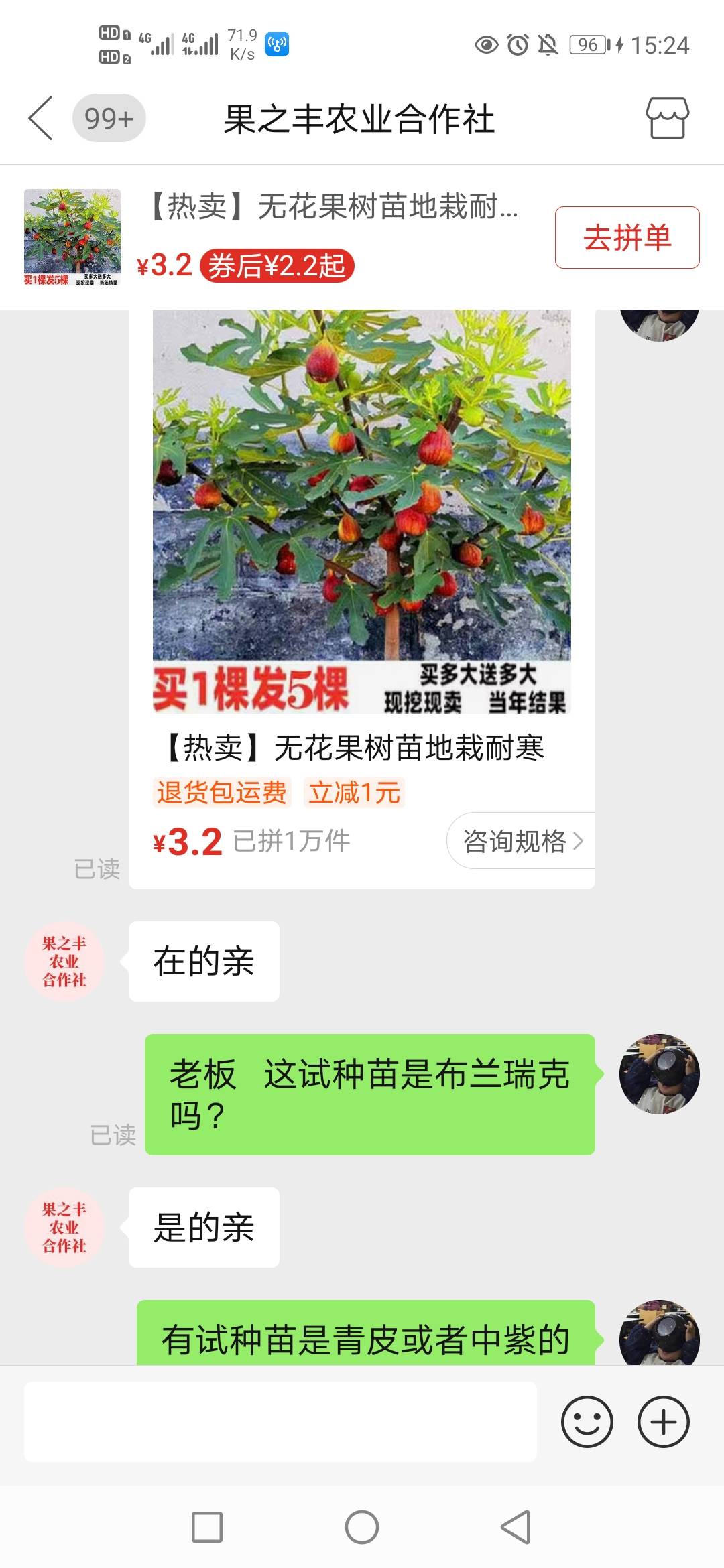The height and width of the screenshot is (1568, 724).
Task: Open the emoji picker
Action: 587,1421
